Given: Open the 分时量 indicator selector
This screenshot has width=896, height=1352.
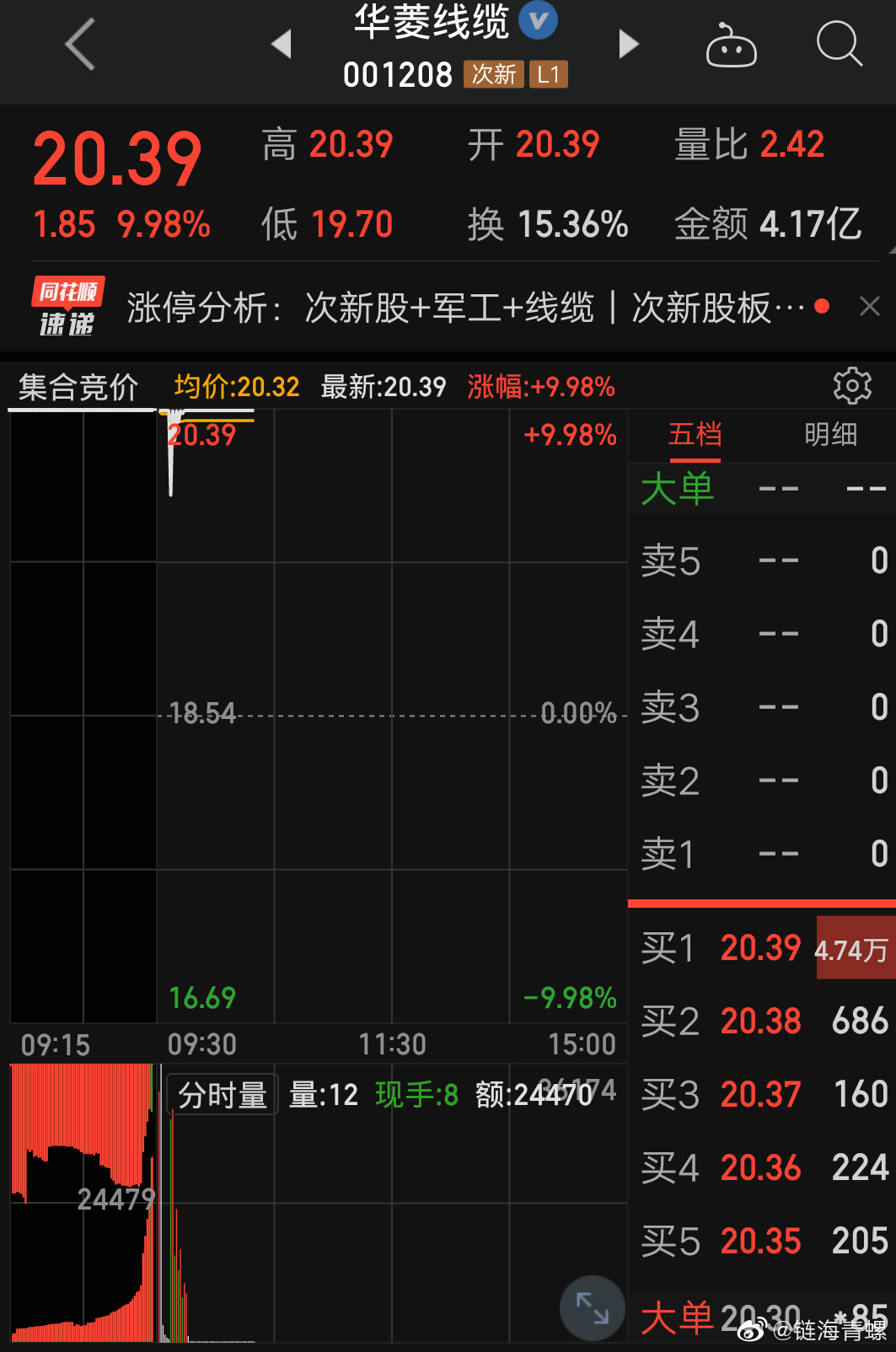Looking at the screenshot, I should pos(223,1095).
